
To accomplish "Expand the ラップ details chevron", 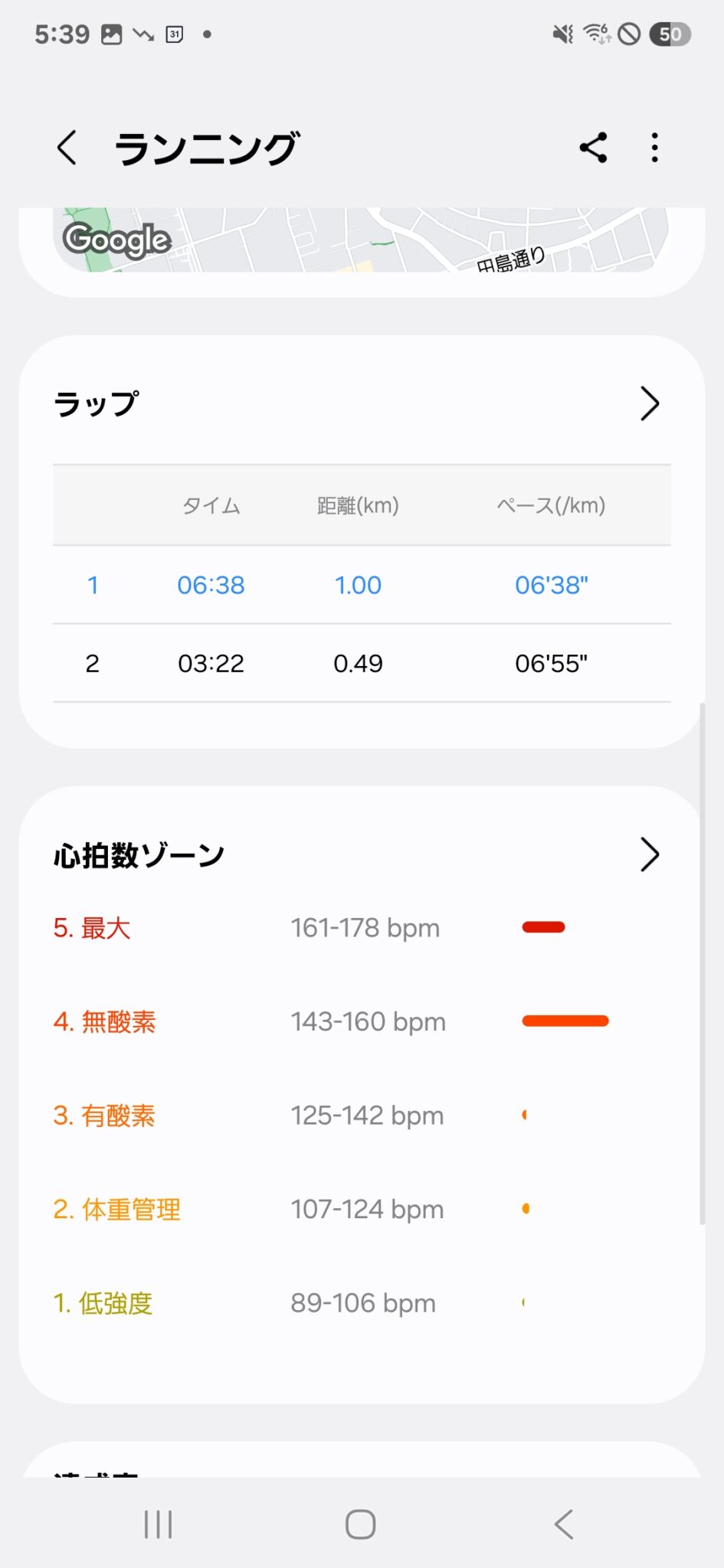I will pos(649,403).
